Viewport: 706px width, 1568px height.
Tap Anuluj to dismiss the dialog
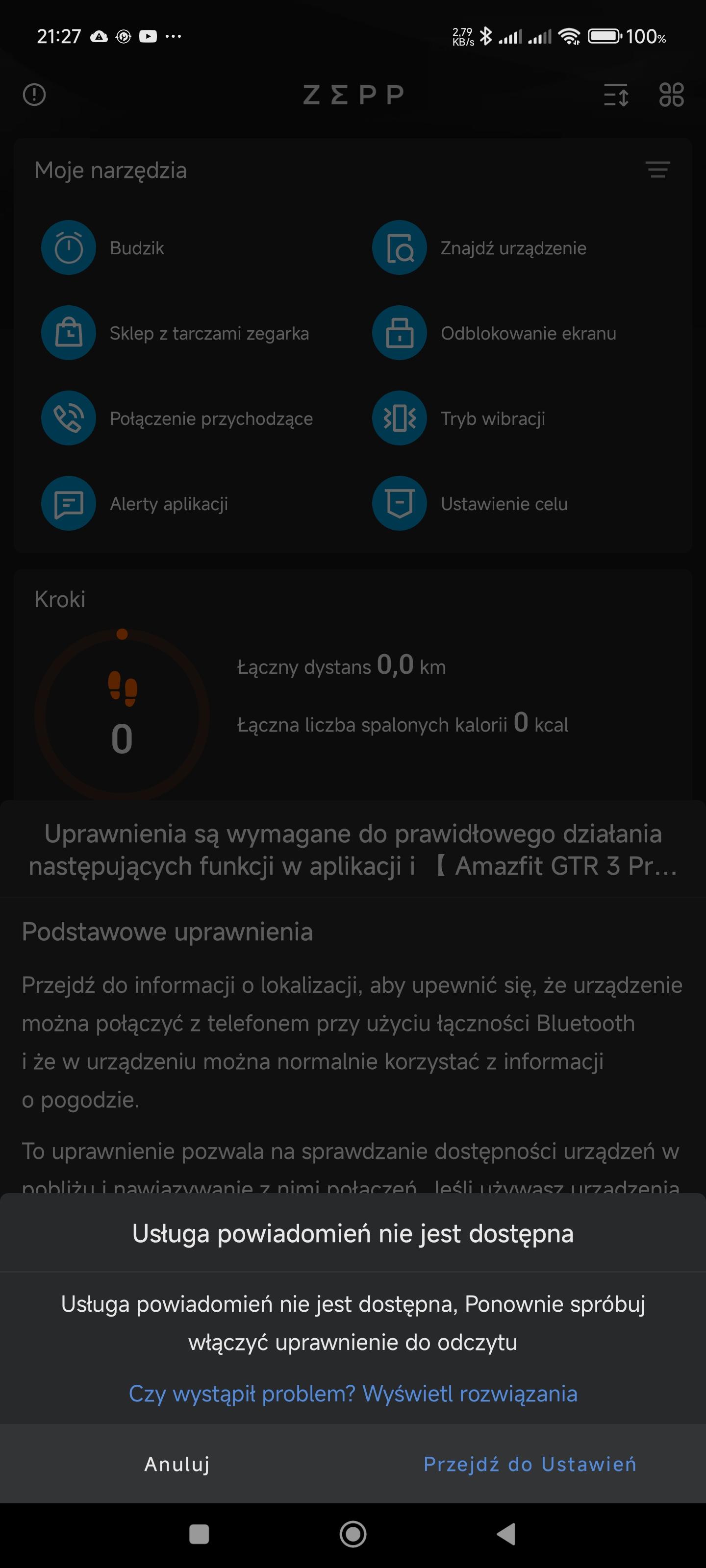tap(176, 1464)
